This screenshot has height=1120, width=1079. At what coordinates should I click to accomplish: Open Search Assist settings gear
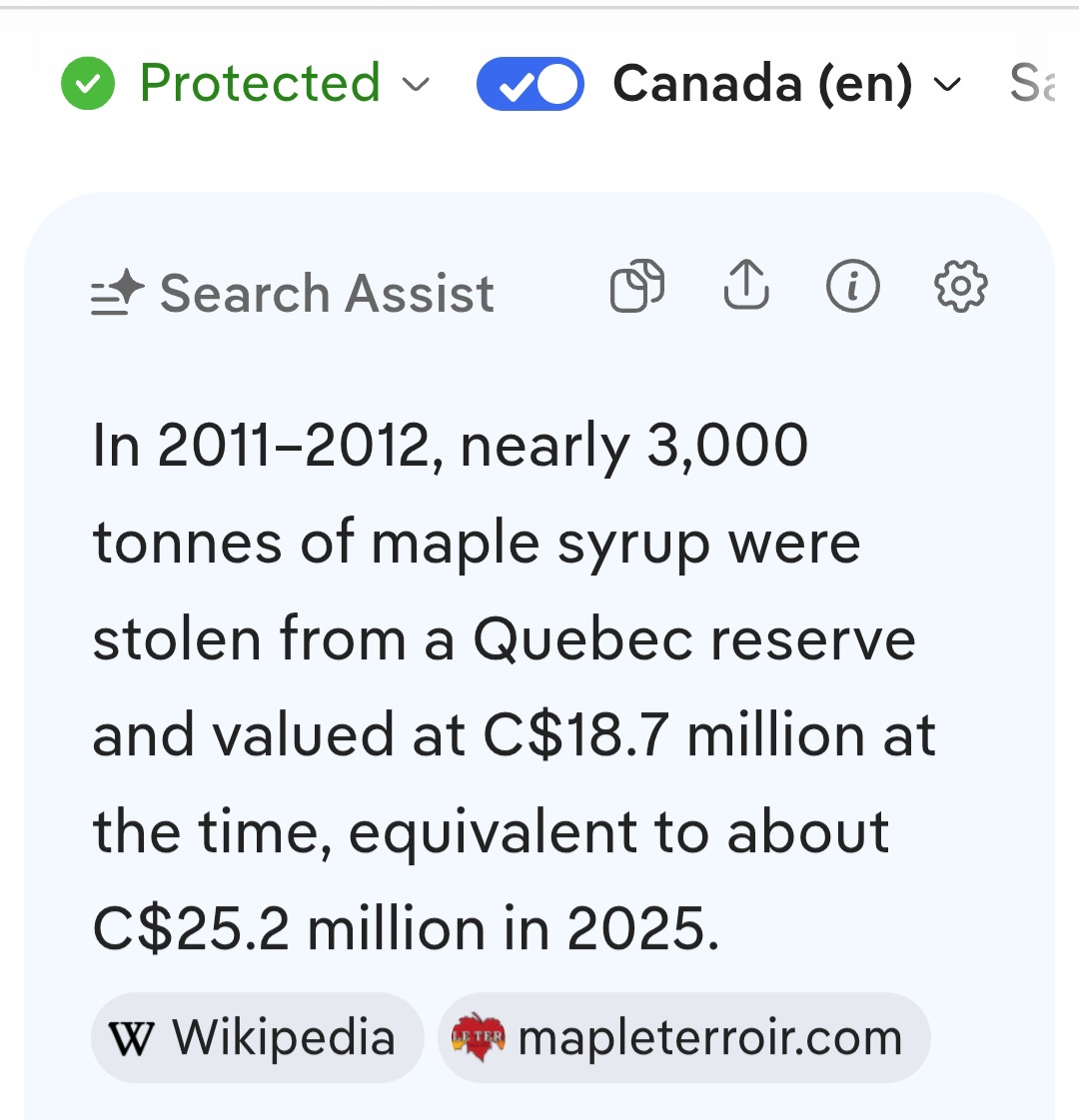[x=960, y=286]
